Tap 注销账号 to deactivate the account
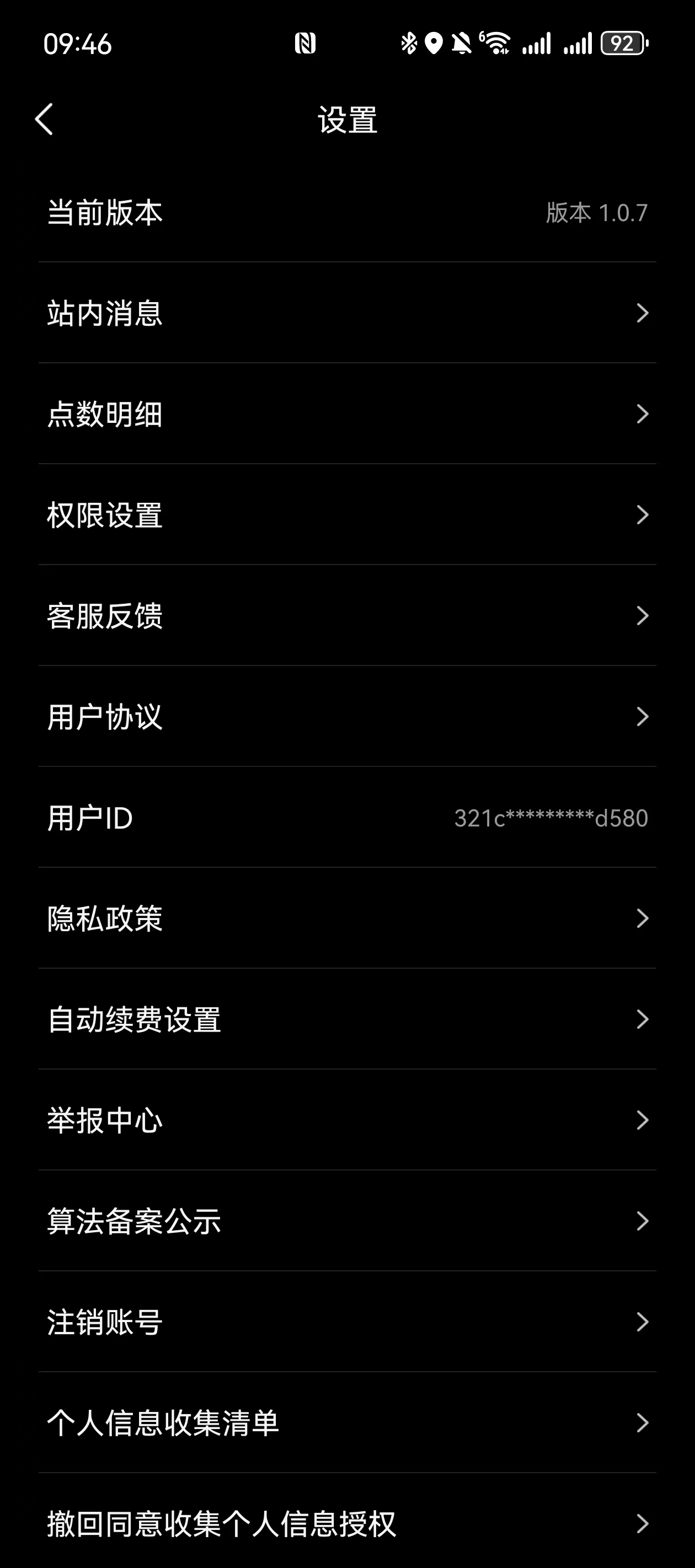The image size is (695, 1568). tap(643, 1322)
